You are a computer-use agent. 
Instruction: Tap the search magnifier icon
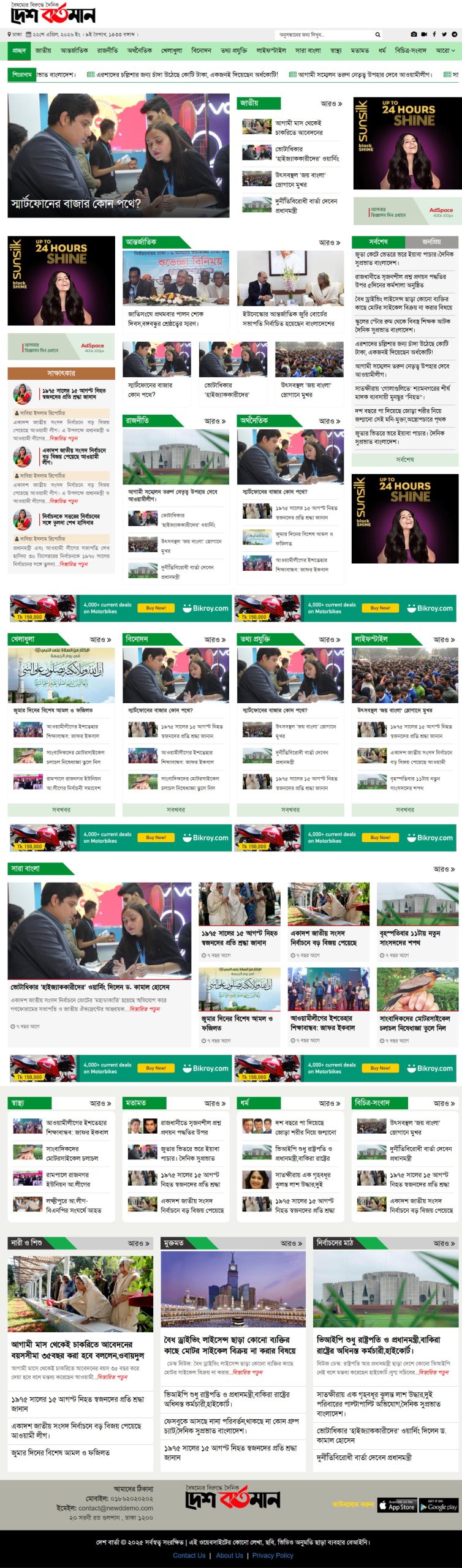377,35
